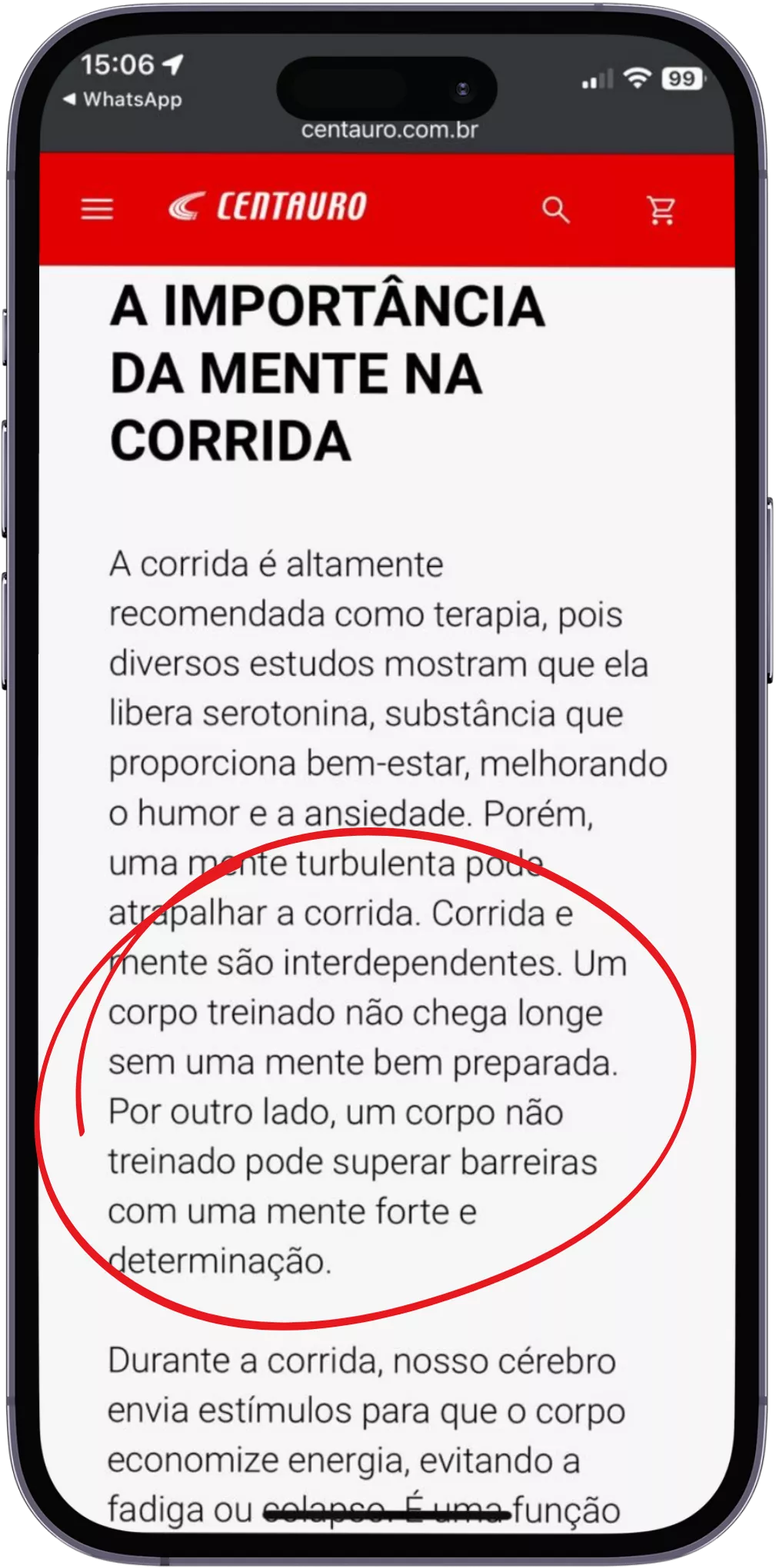
Task: Open the search magnifier icon
Action: pos(555,209)
